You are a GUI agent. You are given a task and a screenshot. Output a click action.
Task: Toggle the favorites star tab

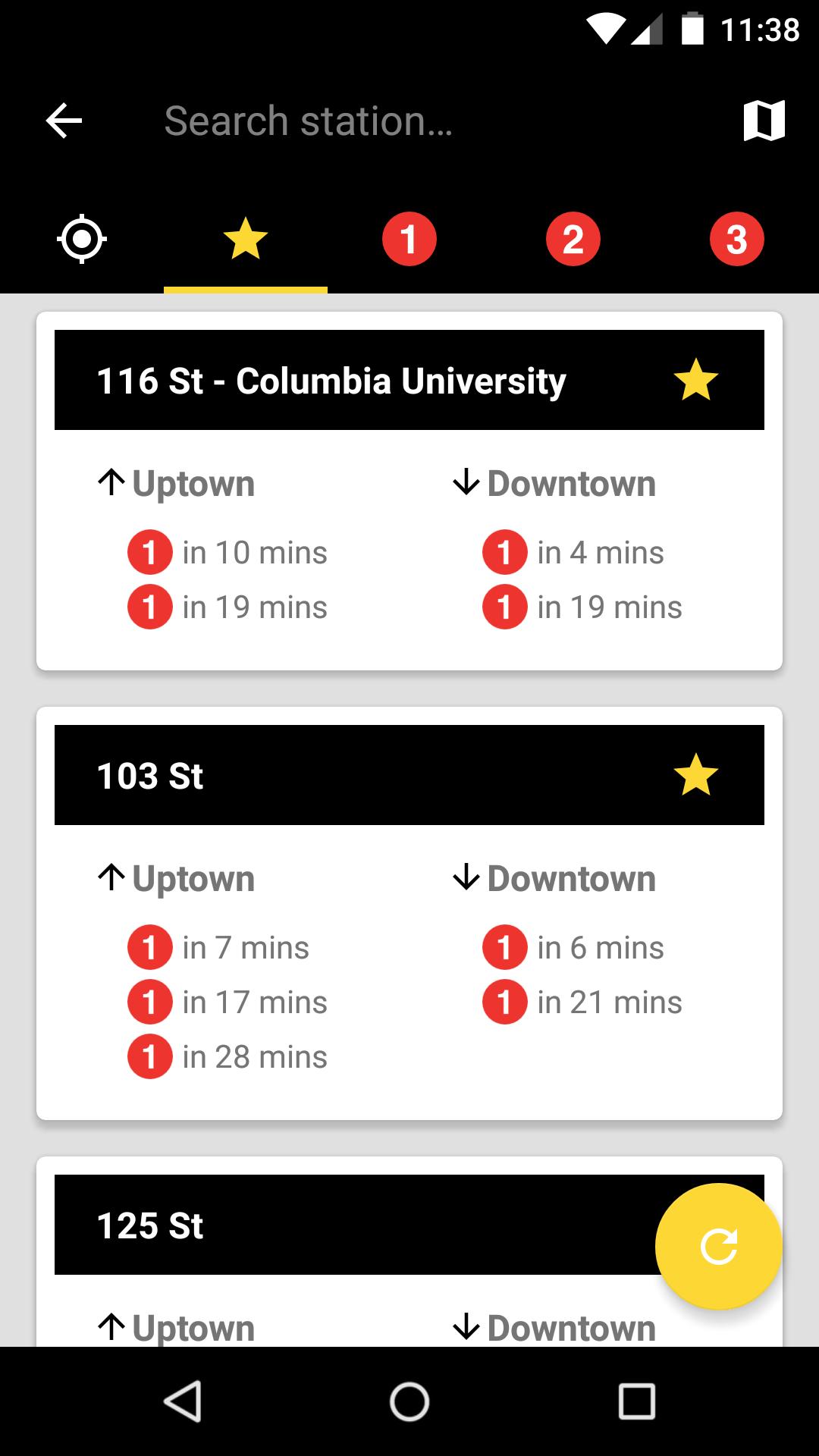click(245, 239)
